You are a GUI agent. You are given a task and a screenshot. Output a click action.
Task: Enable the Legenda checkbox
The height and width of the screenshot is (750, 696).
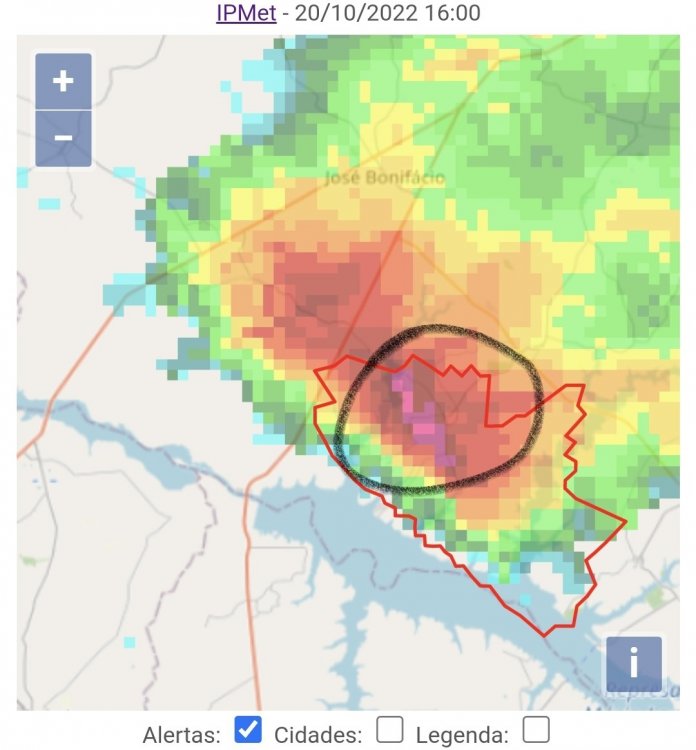click(536, 731)
